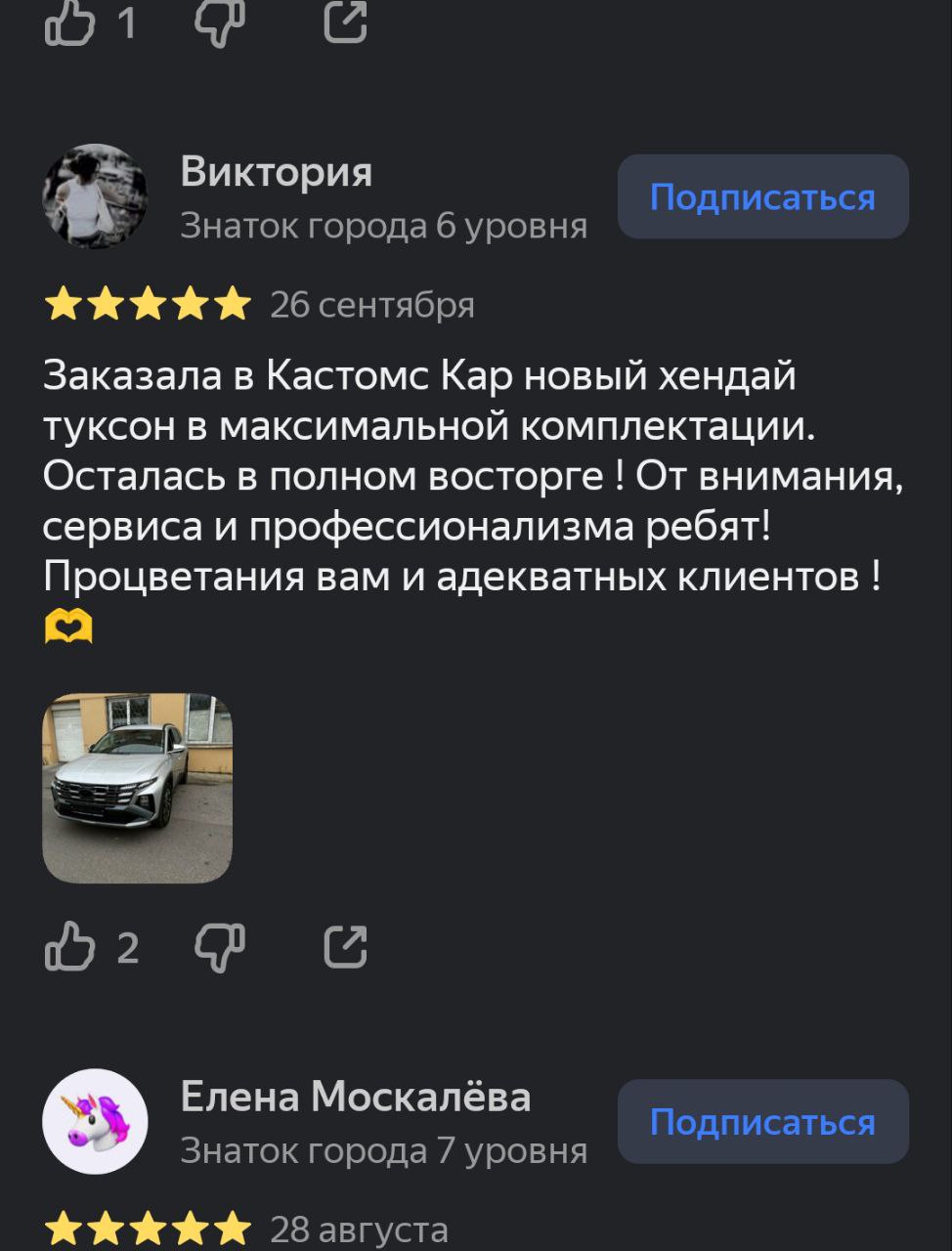952x1251 pixels.
Task: Share the review above Виктория's
Action: 345,22
